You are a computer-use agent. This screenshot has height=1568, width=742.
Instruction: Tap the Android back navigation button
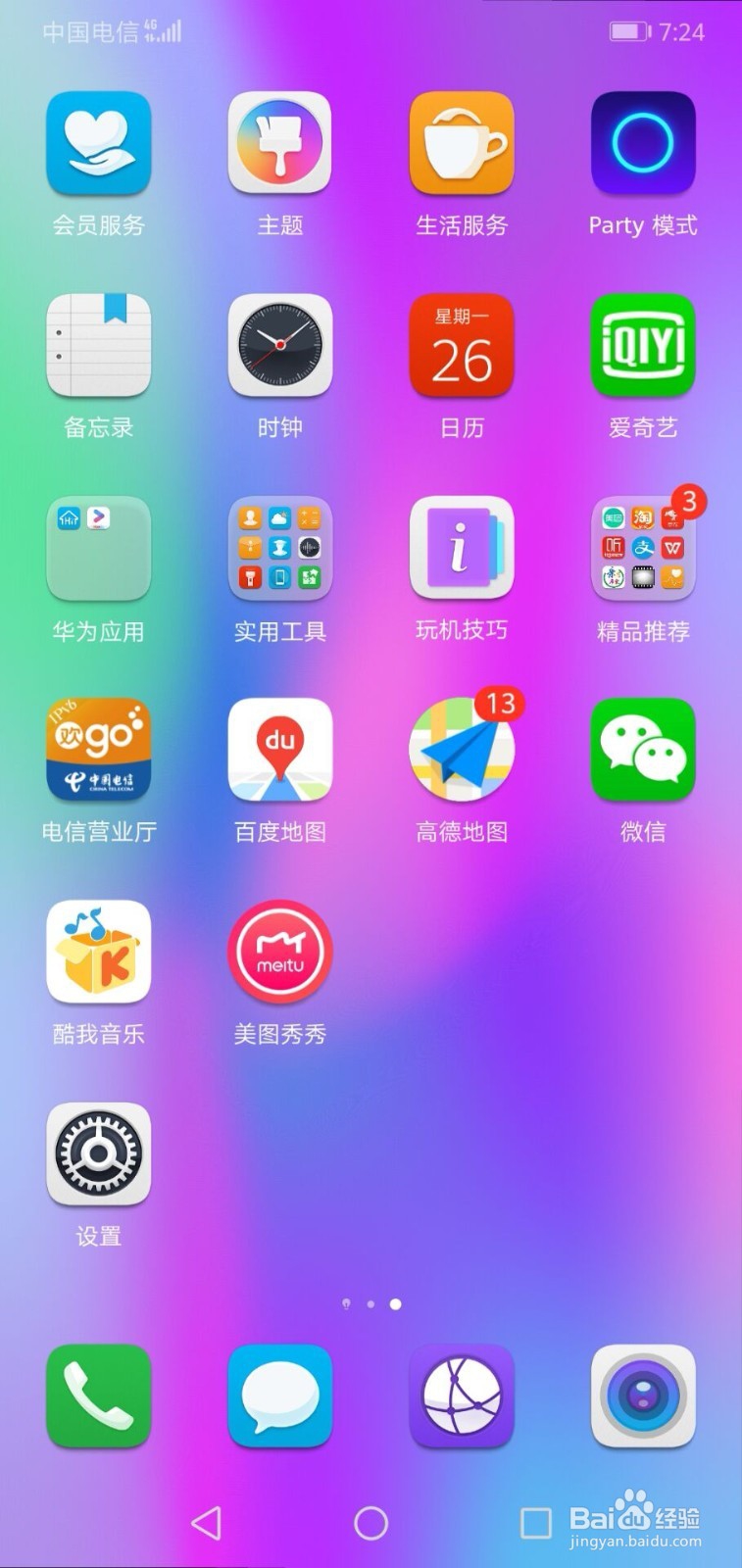coord(206,1522)
